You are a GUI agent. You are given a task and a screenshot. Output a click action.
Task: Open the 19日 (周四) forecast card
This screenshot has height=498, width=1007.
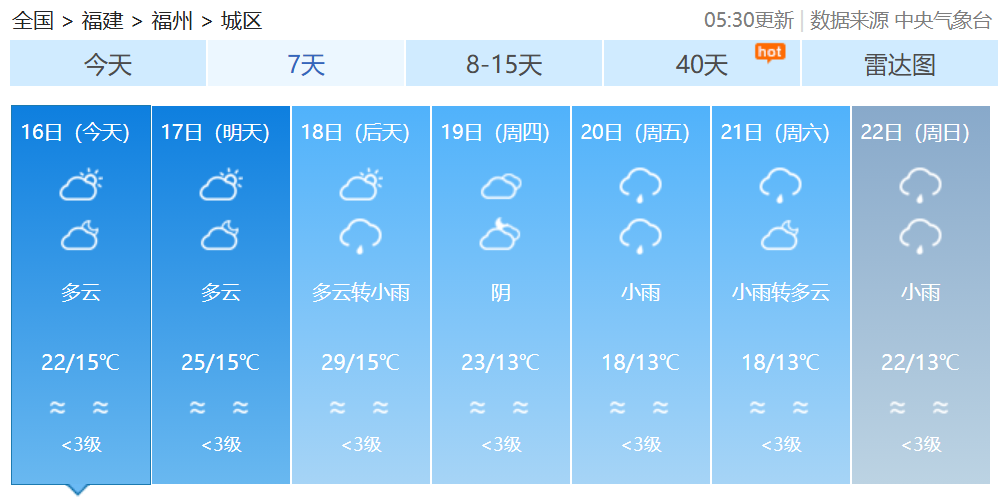click(x=500, y=295)
